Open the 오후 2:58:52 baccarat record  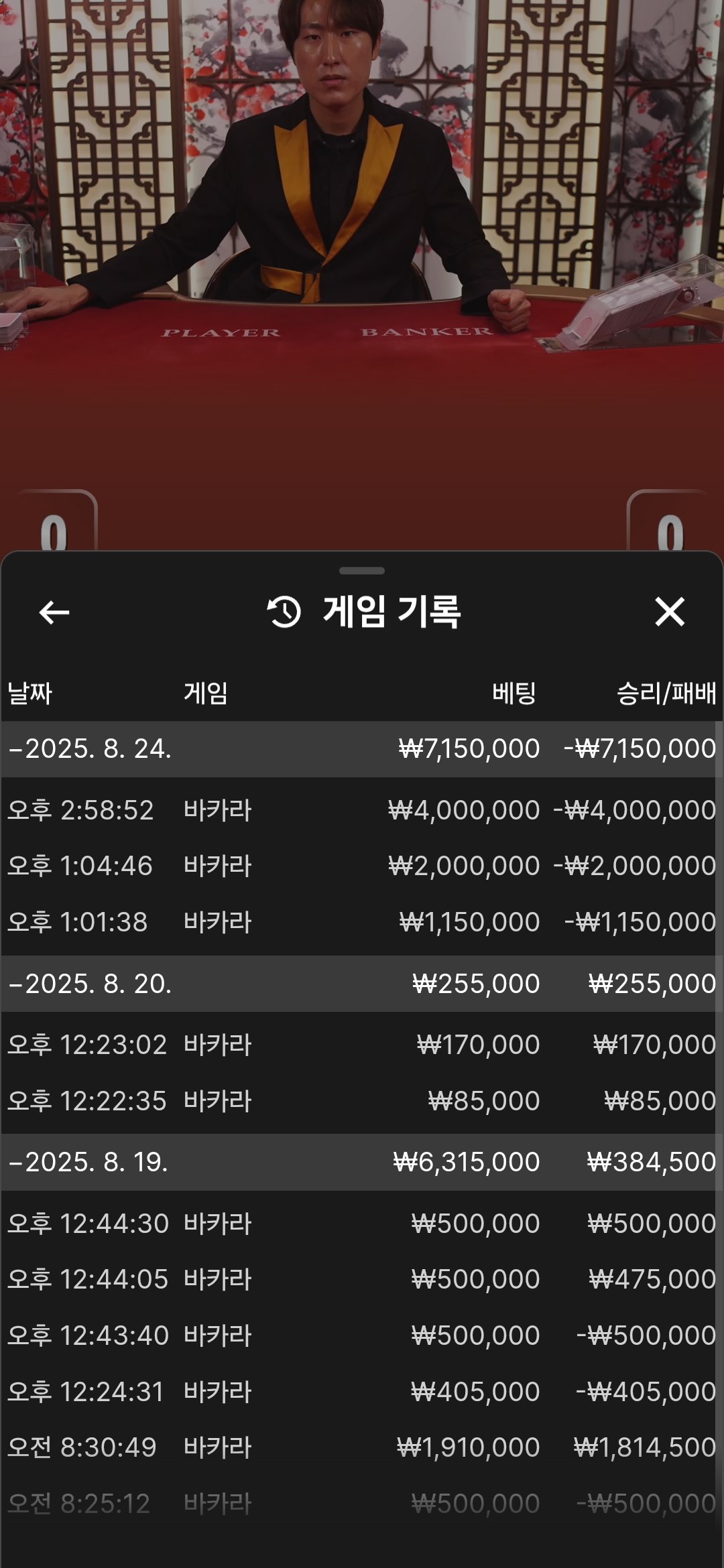[362, 809]
